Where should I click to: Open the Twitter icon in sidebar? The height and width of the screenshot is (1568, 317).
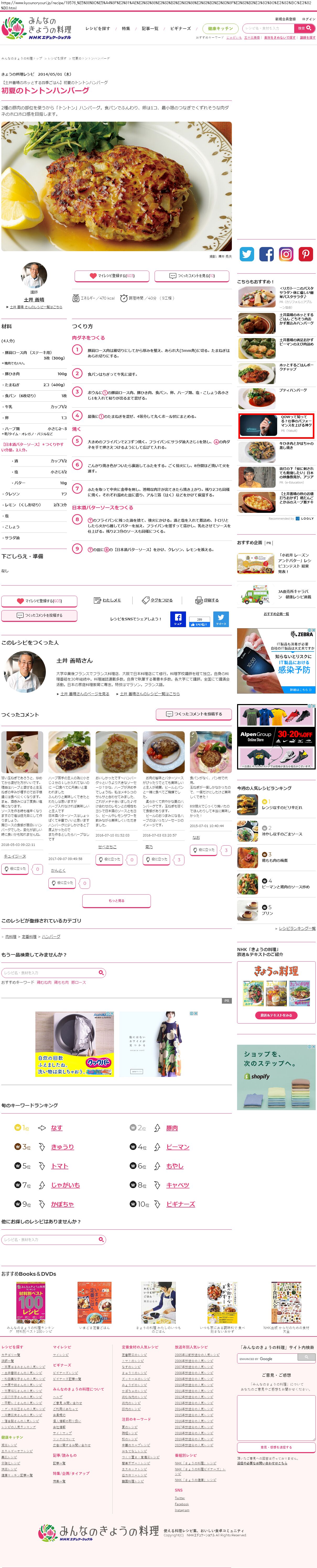(x=247, y=254)
